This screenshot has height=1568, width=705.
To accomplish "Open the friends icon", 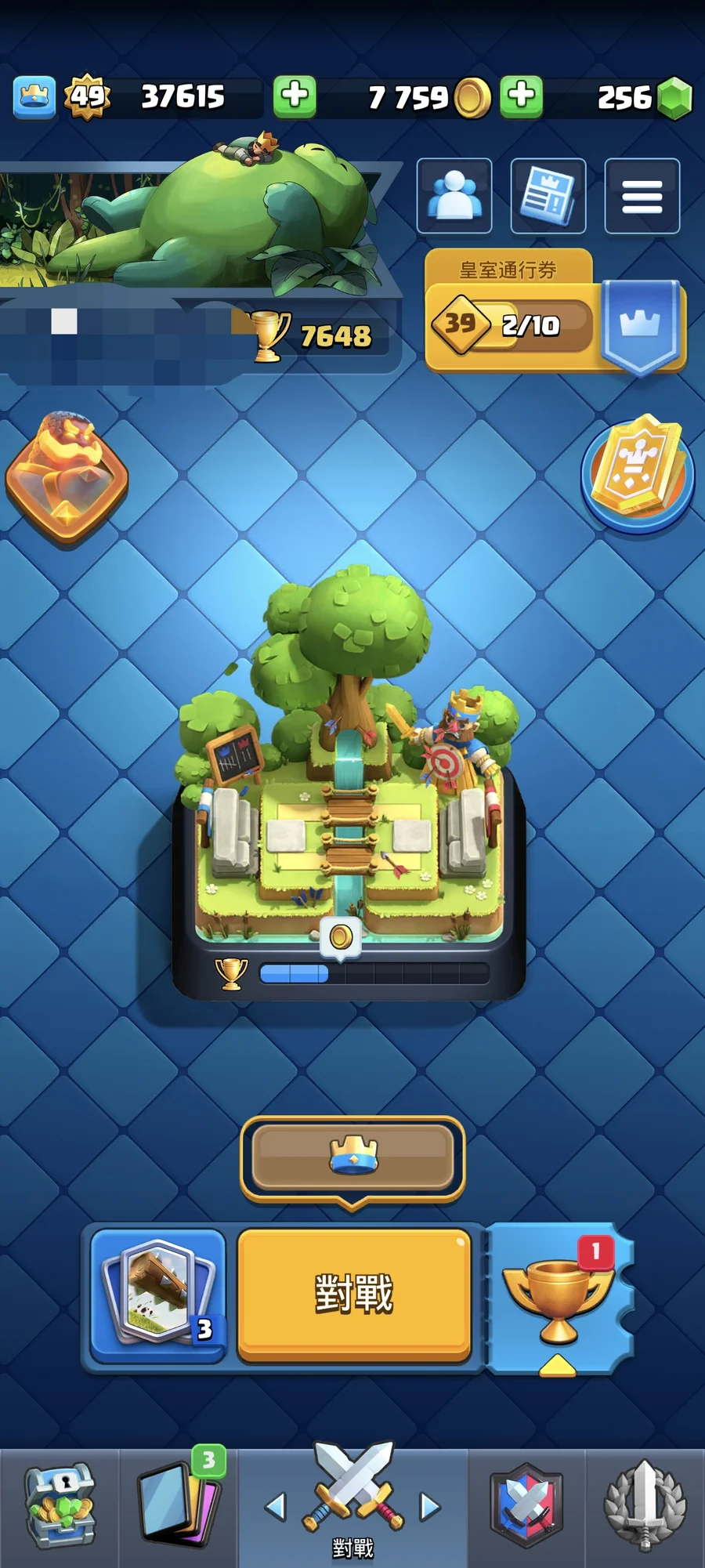I will pyautogui.click(x=454, y=196).
